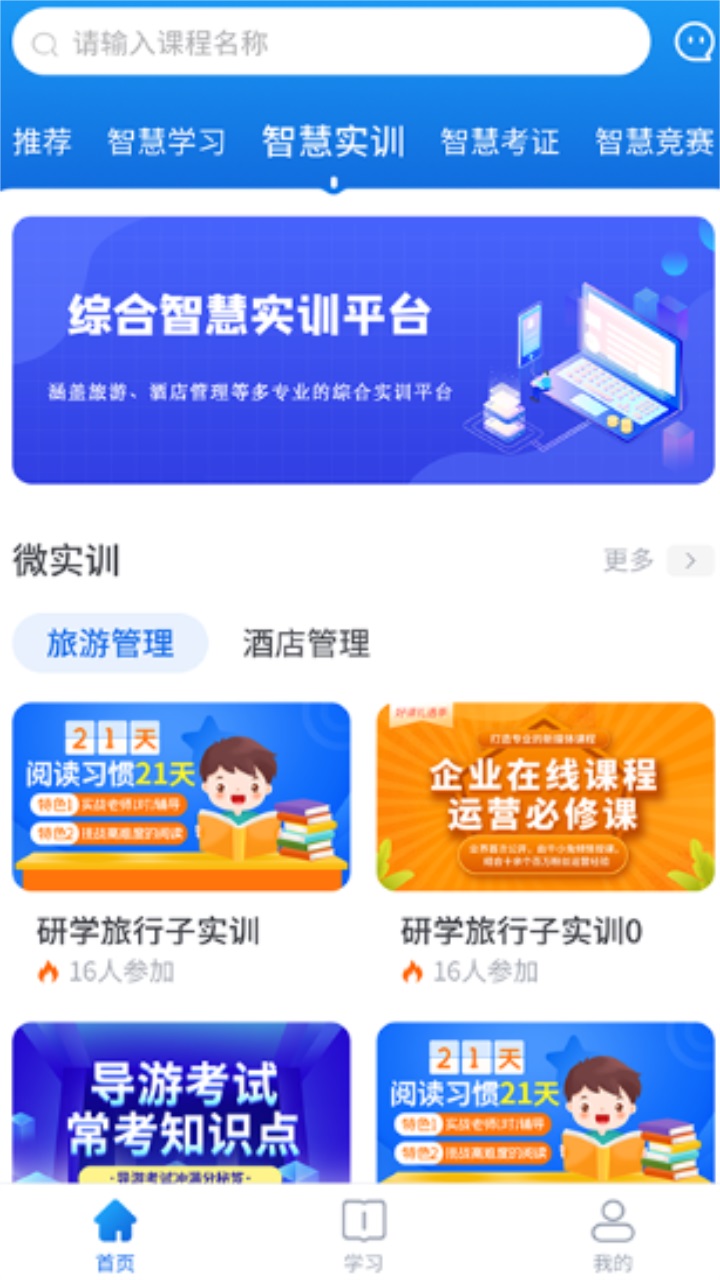Go to the 智慧竞赛 tab
This screenshot has height=1280, width=720.
coord(655,142)
